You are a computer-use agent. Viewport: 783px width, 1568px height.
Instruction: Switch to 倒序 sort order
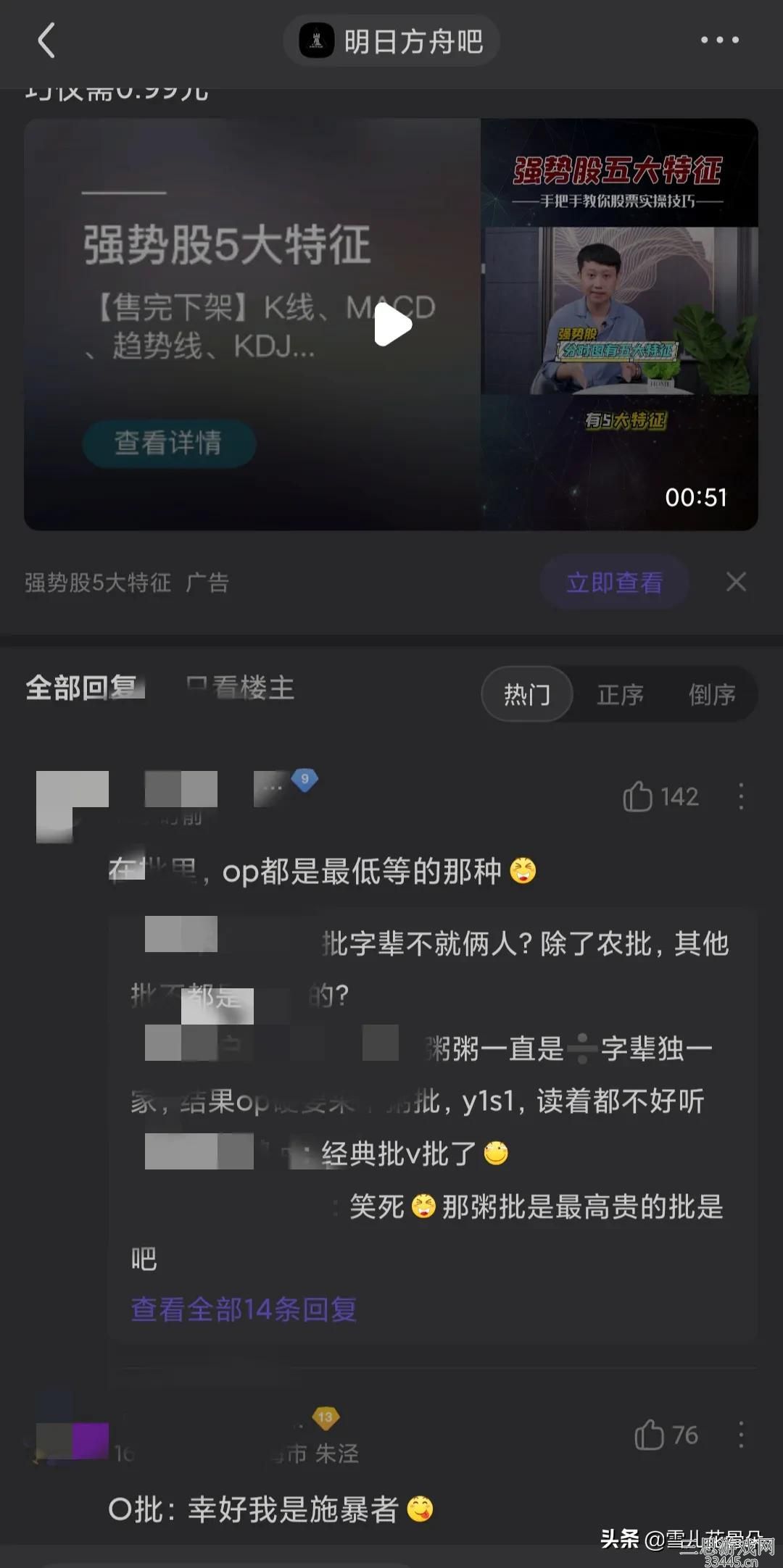coord(712,695)
